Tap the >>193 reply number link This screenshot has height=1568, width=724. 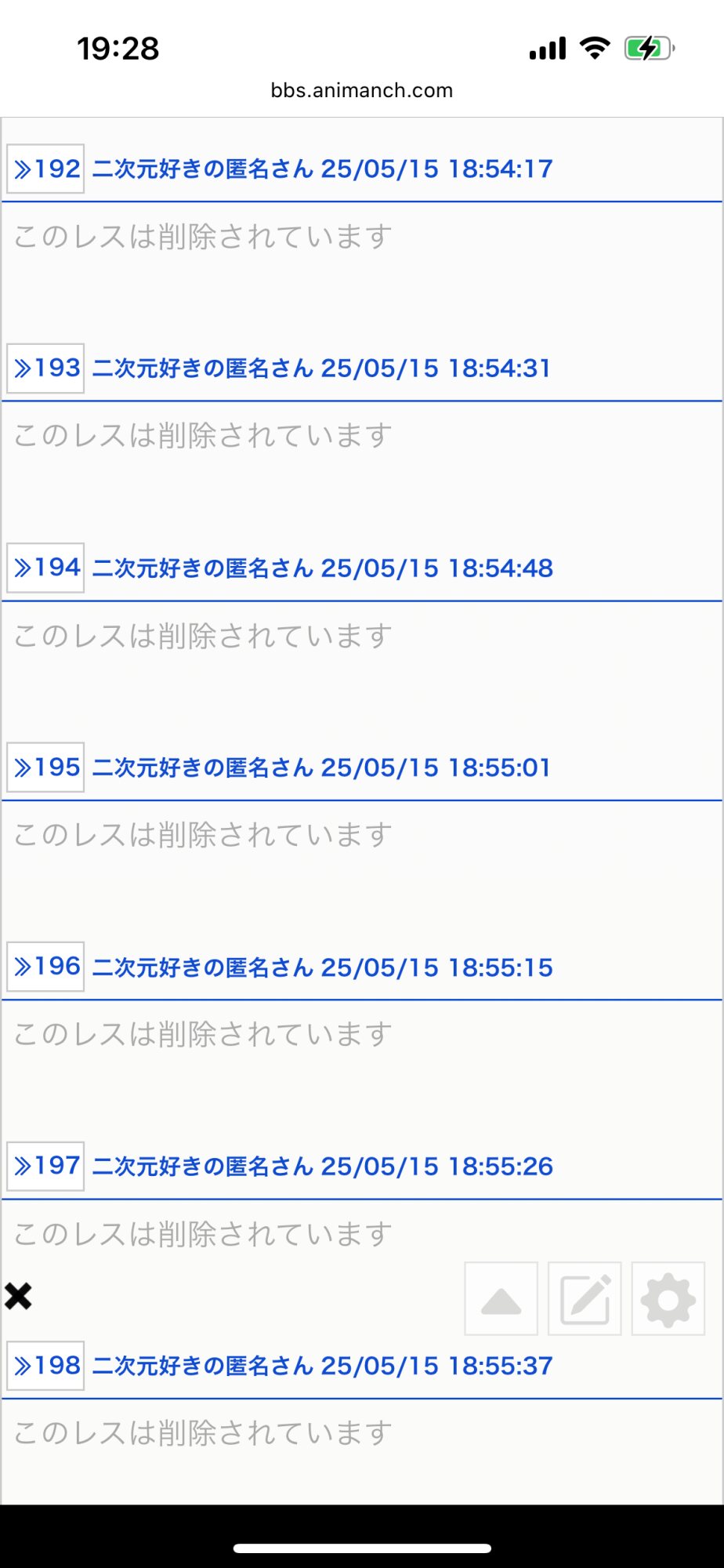click(x=46, y=368)
